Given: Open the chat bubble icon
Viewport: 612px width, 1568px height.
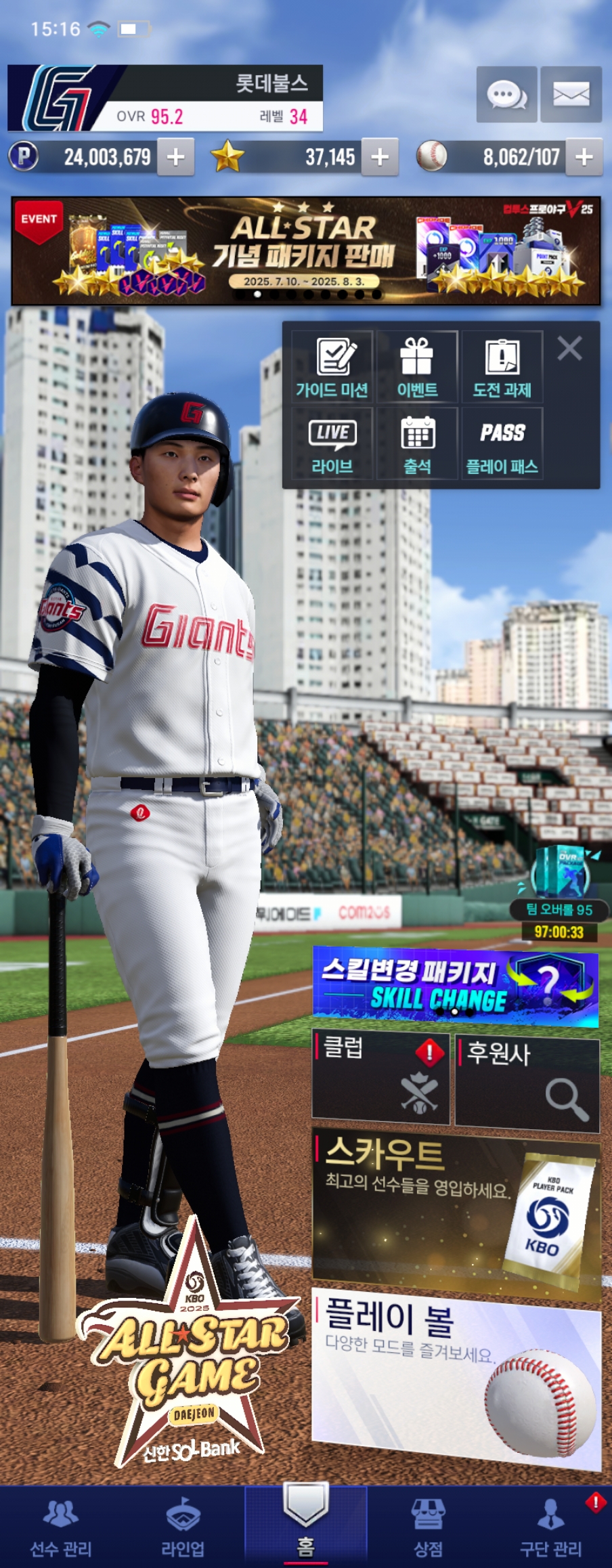Looking at the screenshot, I should [x=506, y=95].
